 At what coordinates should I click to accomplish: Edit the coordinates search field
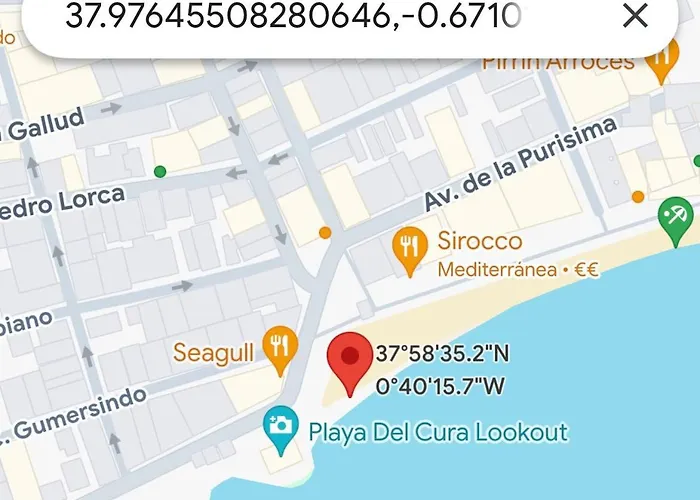[x=300, y=16]
